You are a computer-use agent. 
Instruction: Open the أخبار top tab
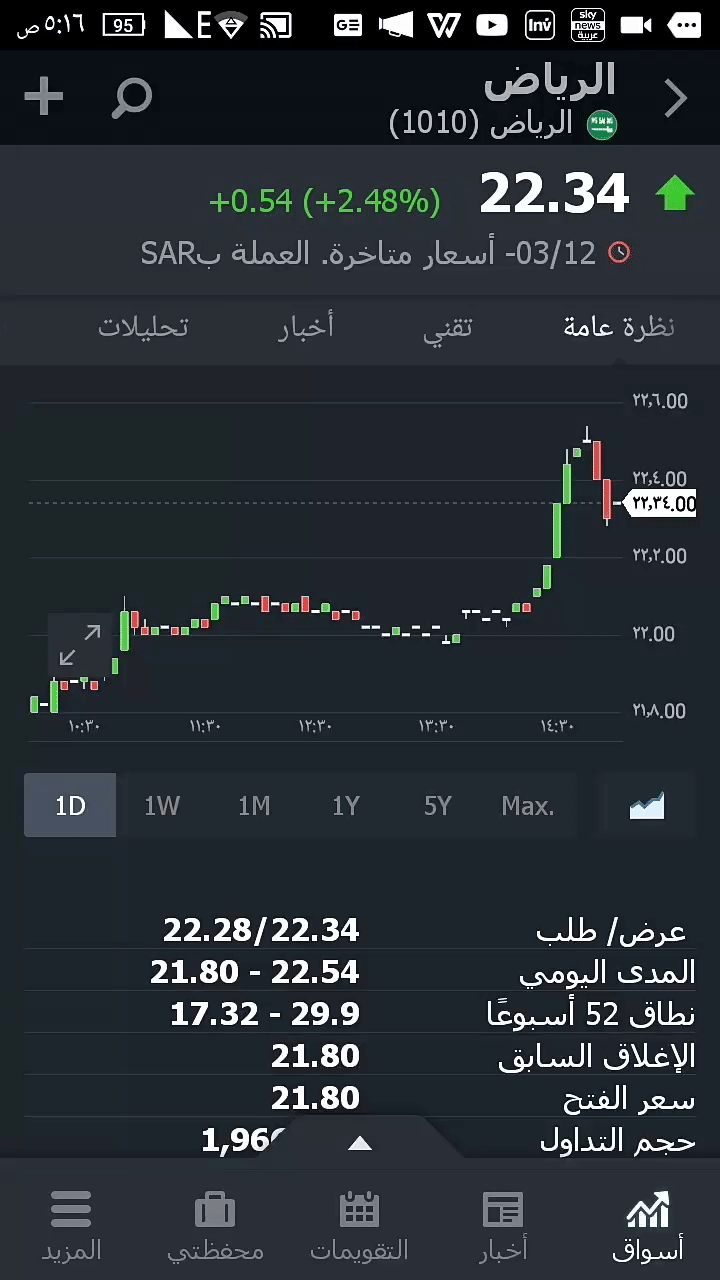306,327
